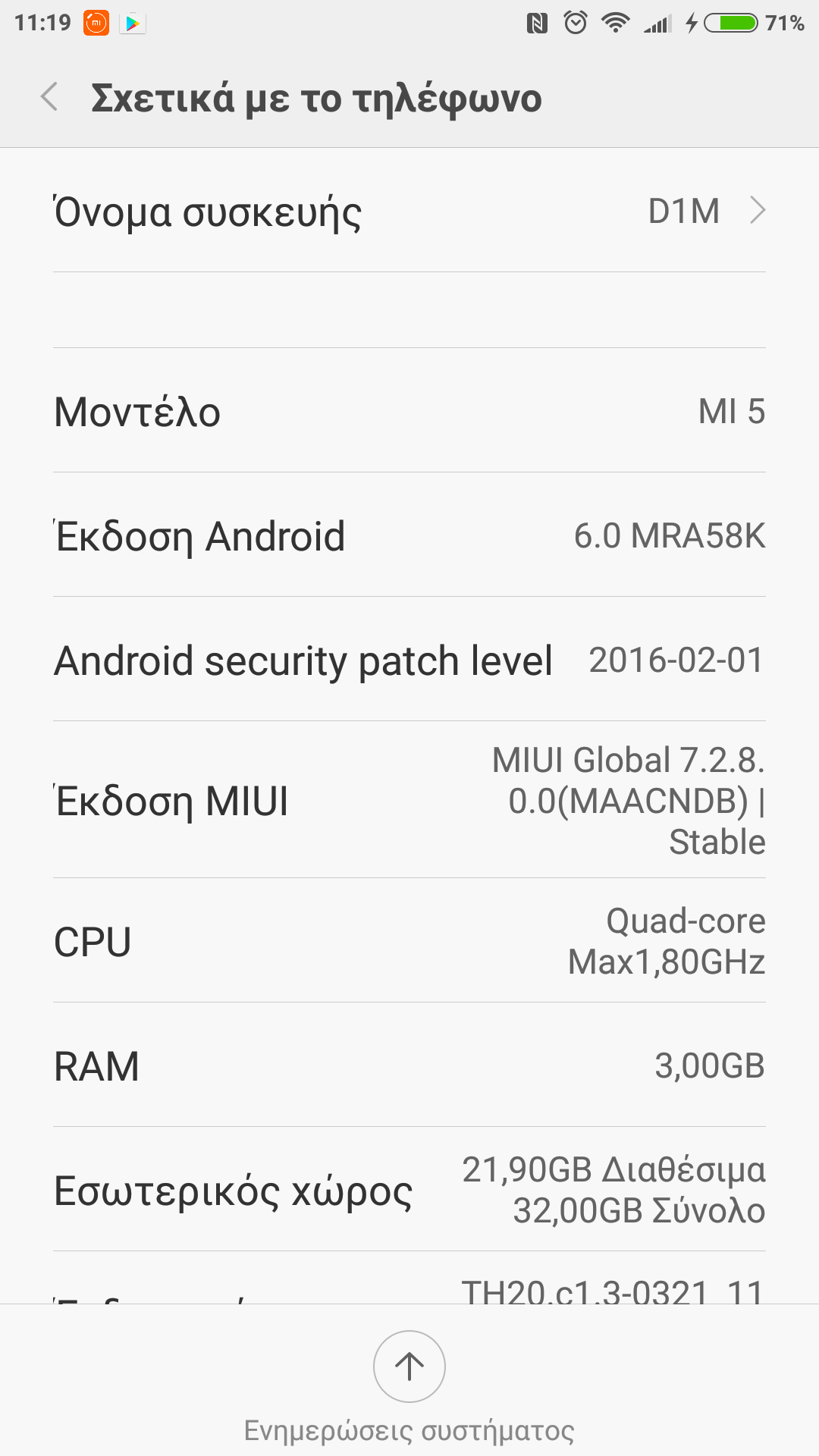Tap the CPU row
Viewport: 819px width, 1456px height.
(409, 941)
